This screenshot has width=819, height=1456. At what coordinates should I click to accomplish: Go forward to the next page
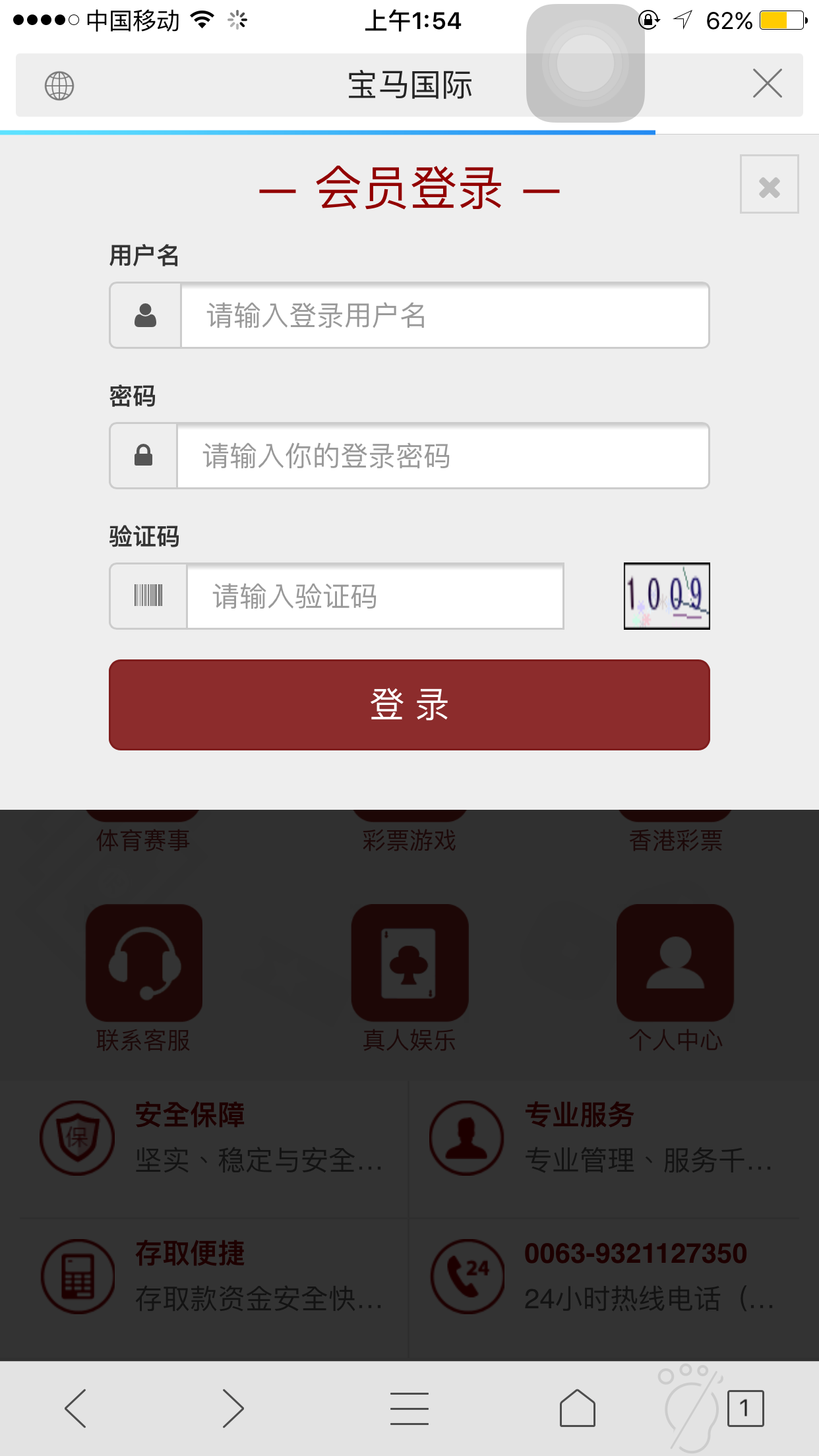point(232,1408)
